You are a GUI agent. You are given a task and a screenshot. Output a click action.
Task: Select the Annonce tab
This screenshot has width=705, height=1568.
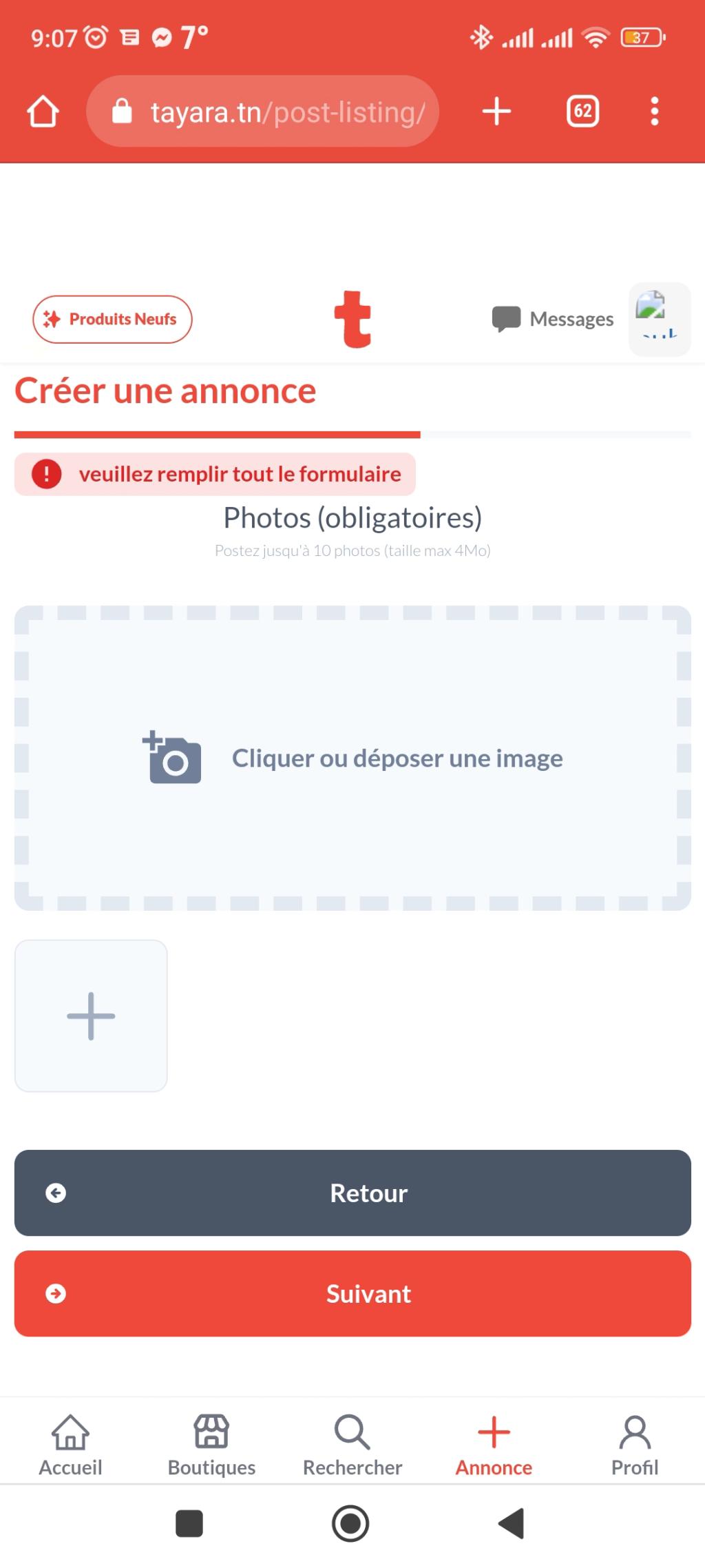(x=494, y=1445)
